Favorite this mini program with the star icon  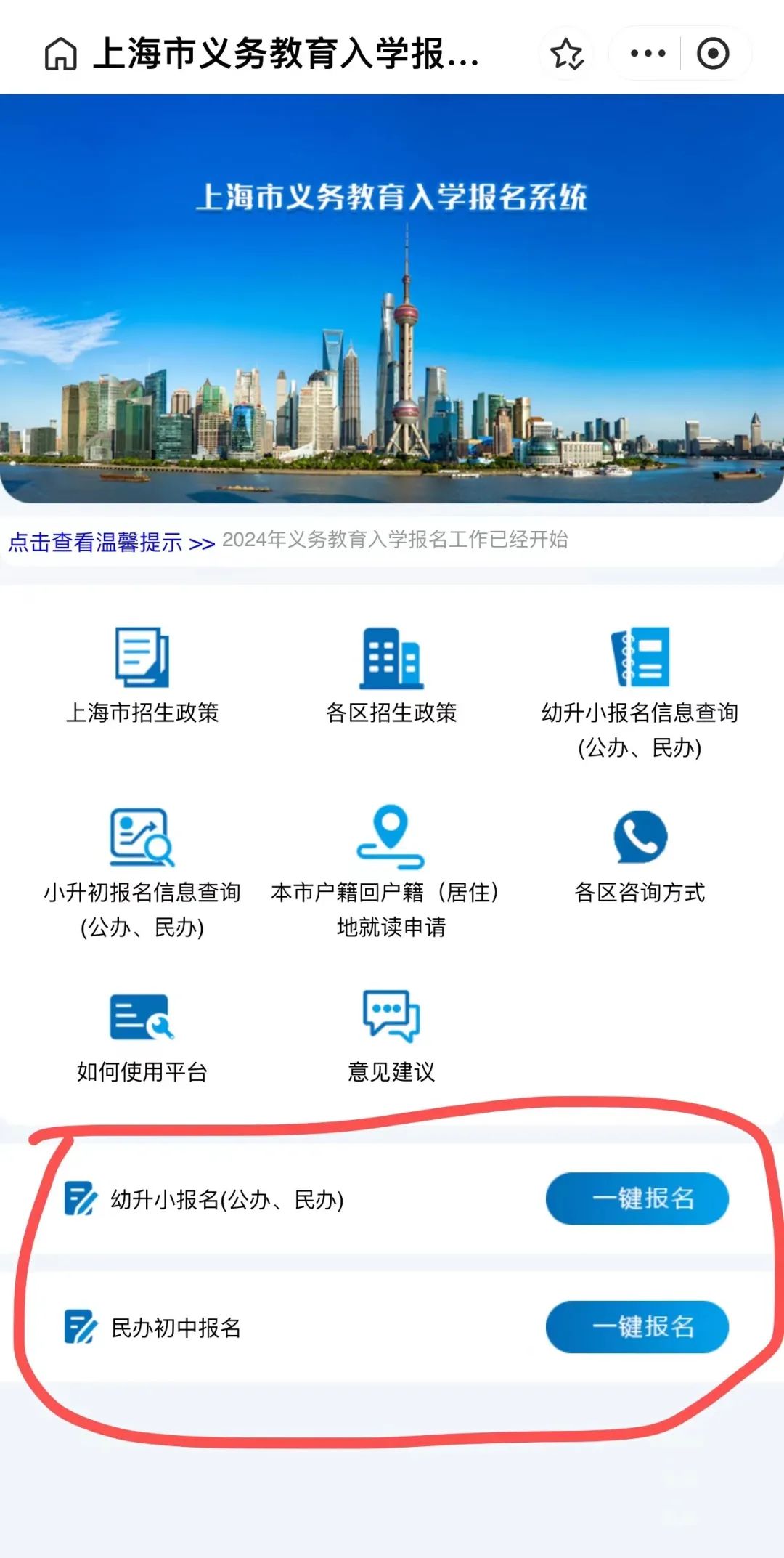coord(567,54)
